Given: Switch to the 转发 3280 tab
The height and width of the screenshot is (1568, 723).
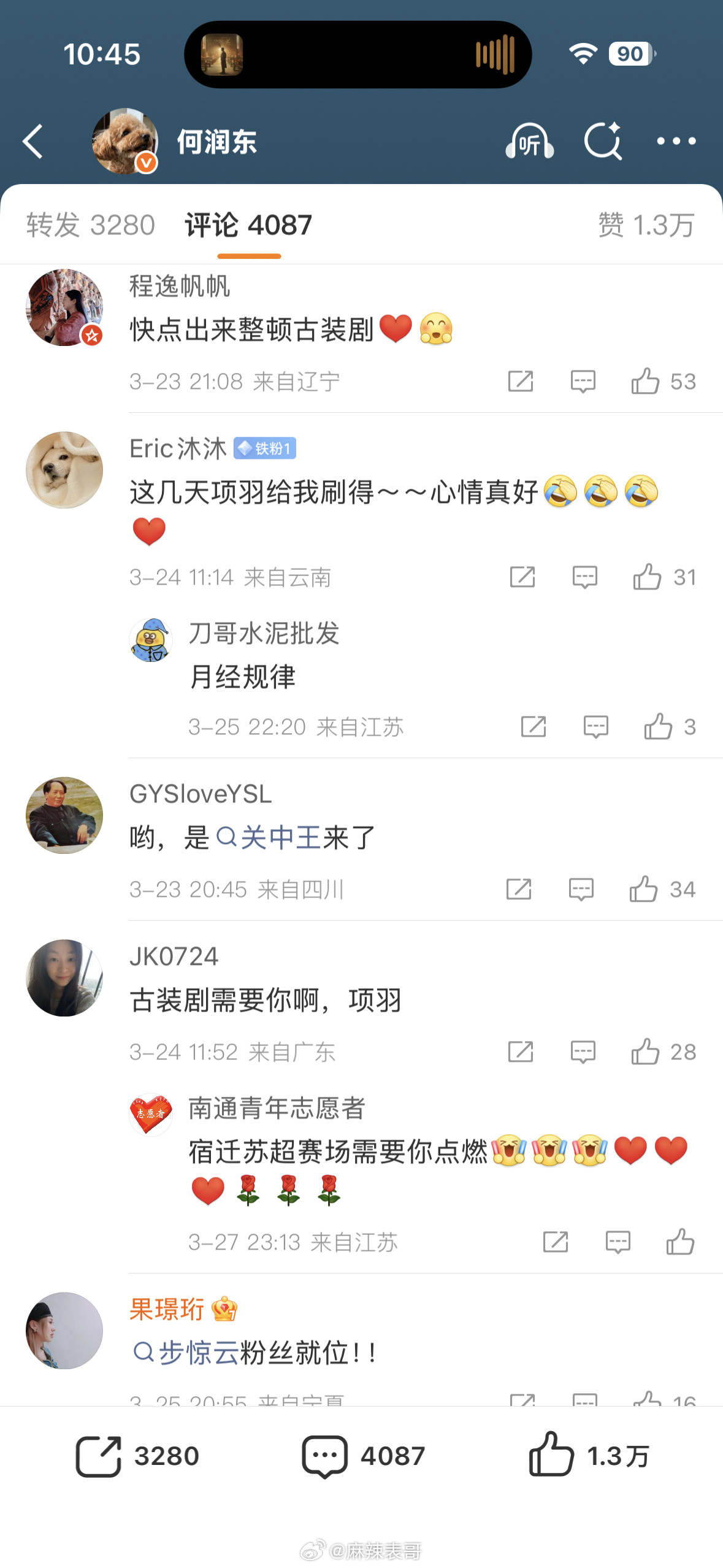Looking at the screenshot, I should [x=90, y=225].
